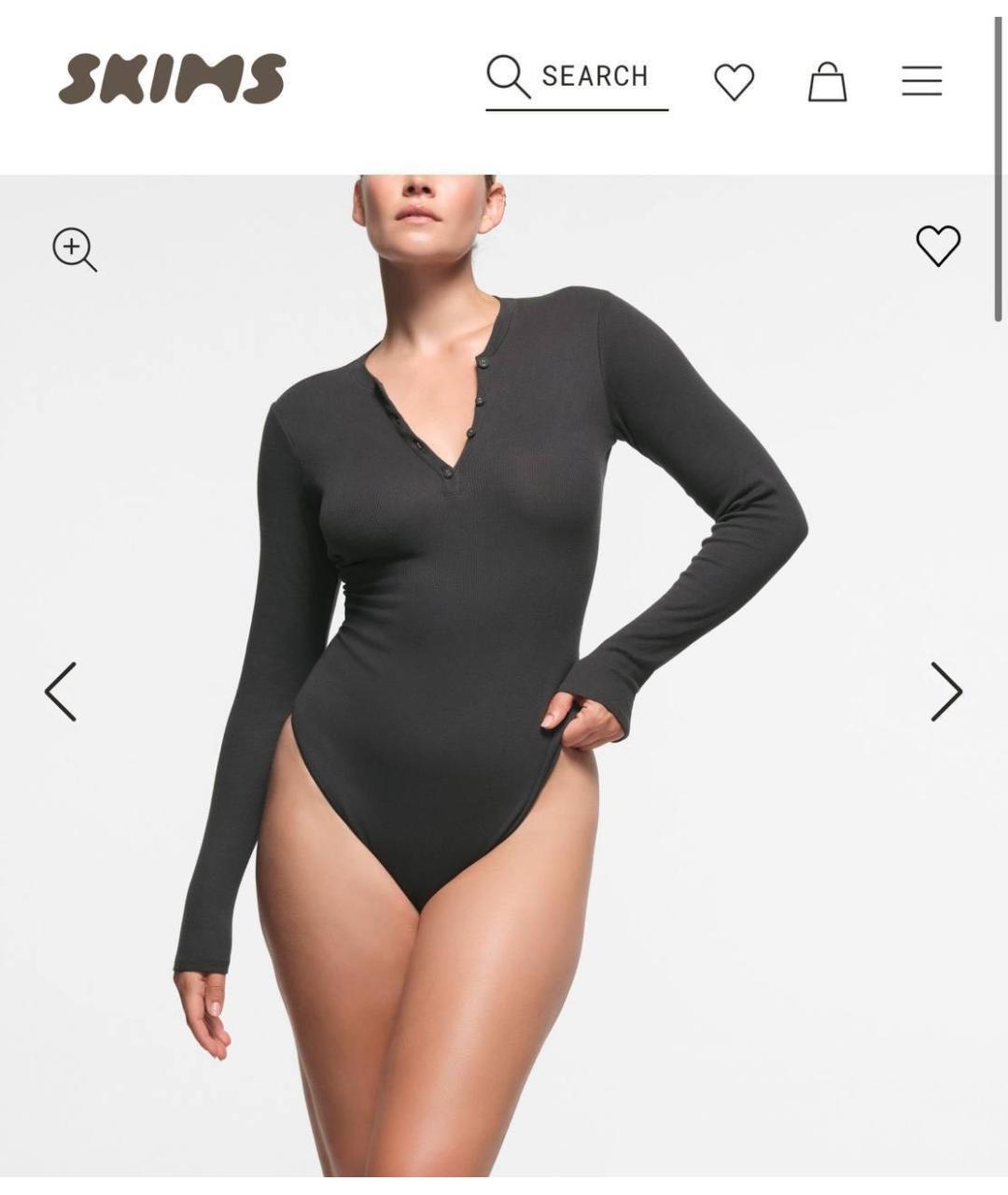This screenshot has height=1195, width=1008.
Task: Zoom into the product image
Action: 75,249
